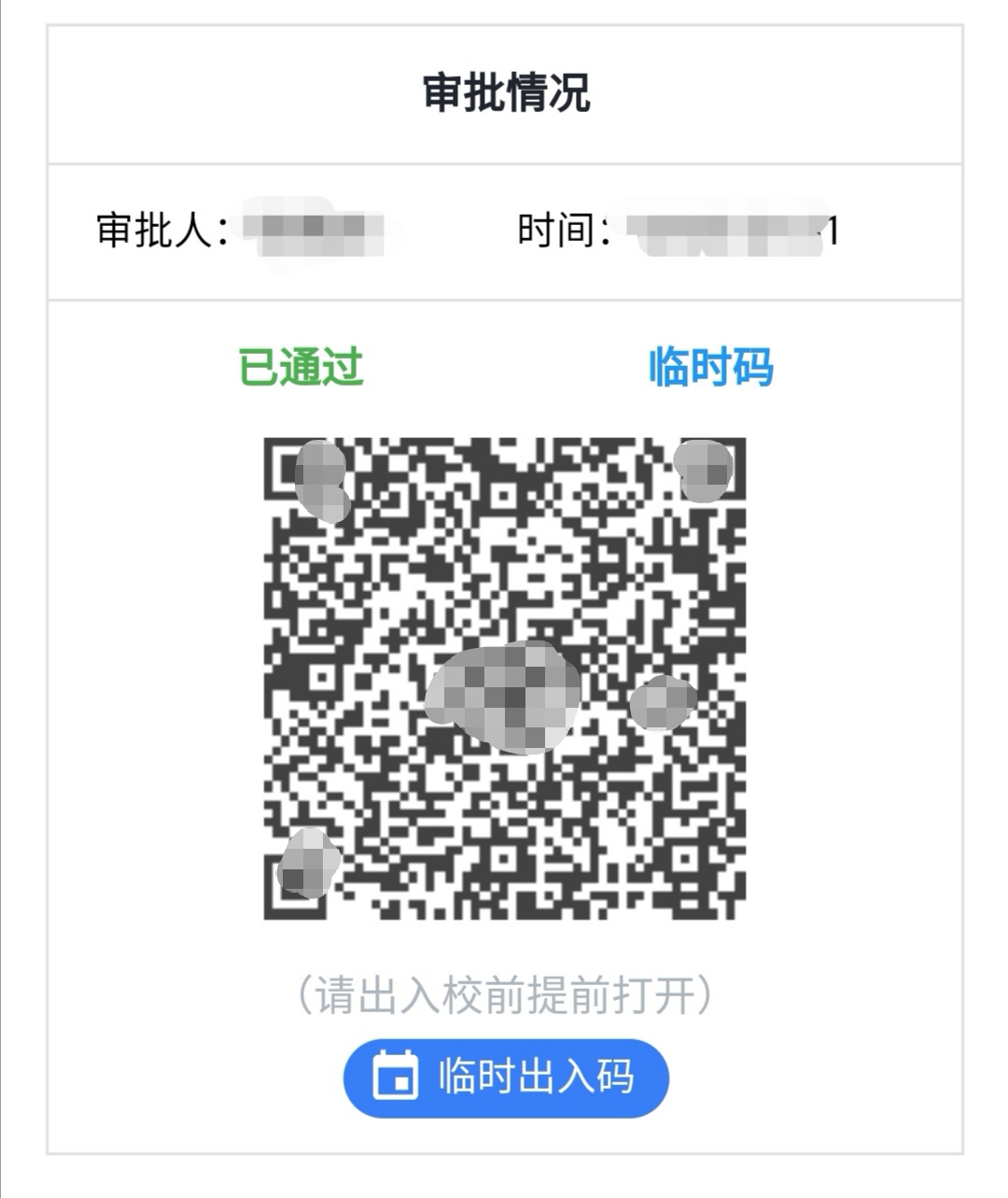Tap the 临时出入码 button
Viewport: 1008px width, 1198px height.
[x=506, y=1078]
